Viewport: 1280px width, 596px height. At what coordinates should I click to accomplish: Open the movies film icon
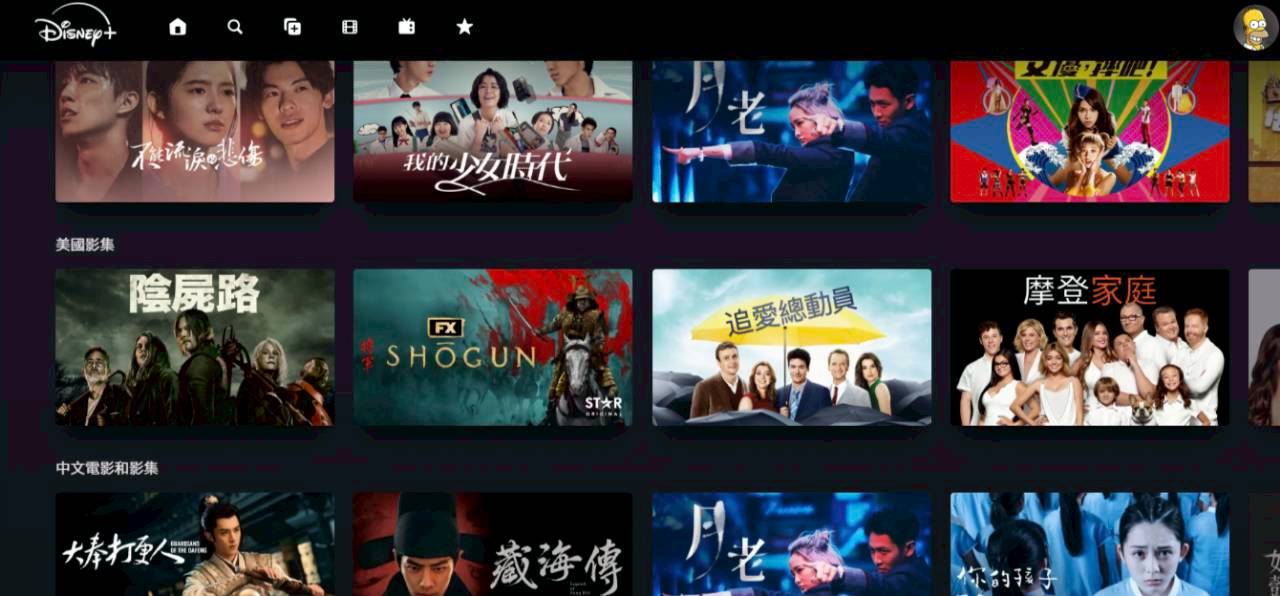349,27
